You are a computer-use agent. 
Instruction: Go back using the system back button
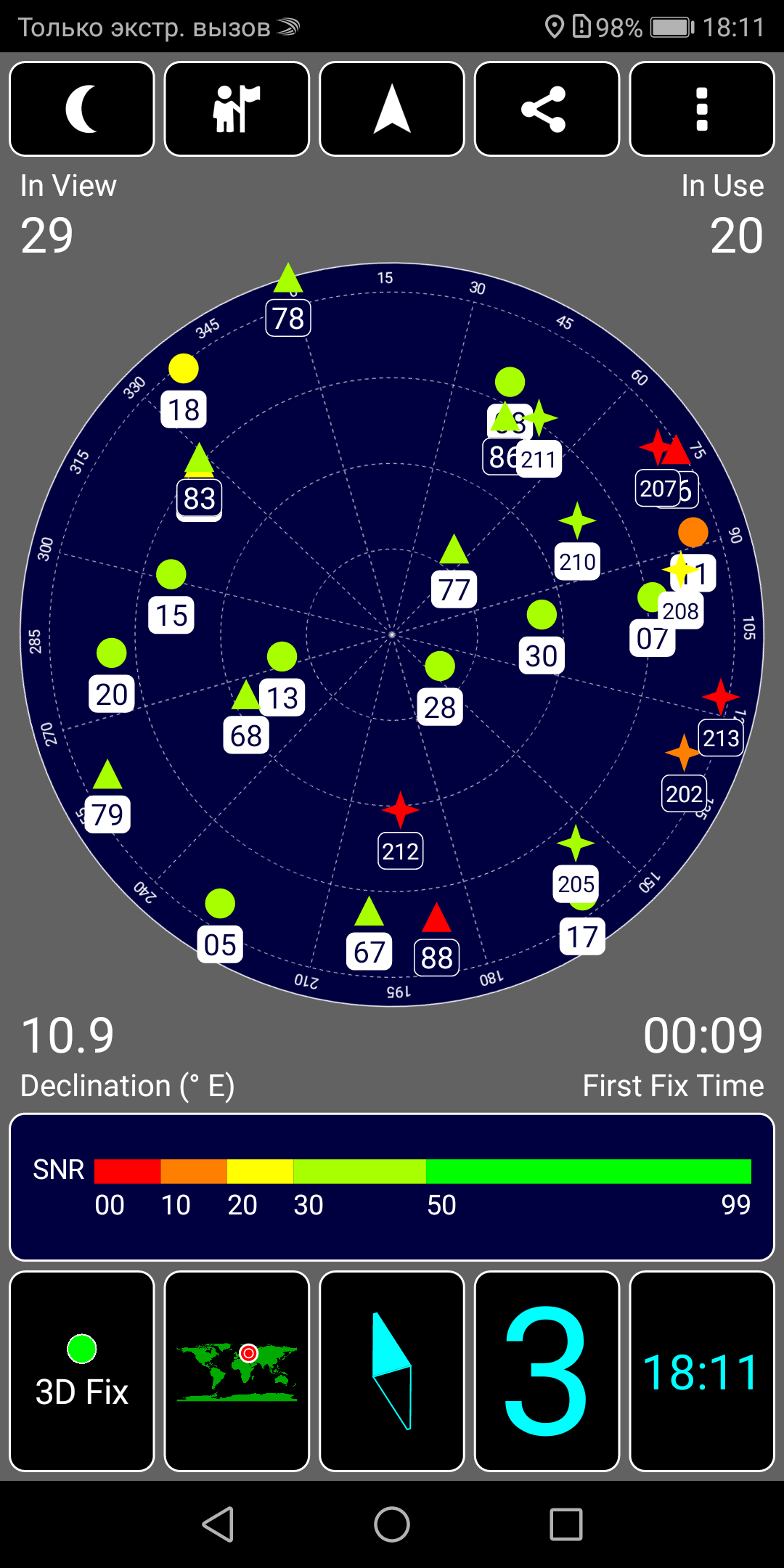[x=218, y=1524]
